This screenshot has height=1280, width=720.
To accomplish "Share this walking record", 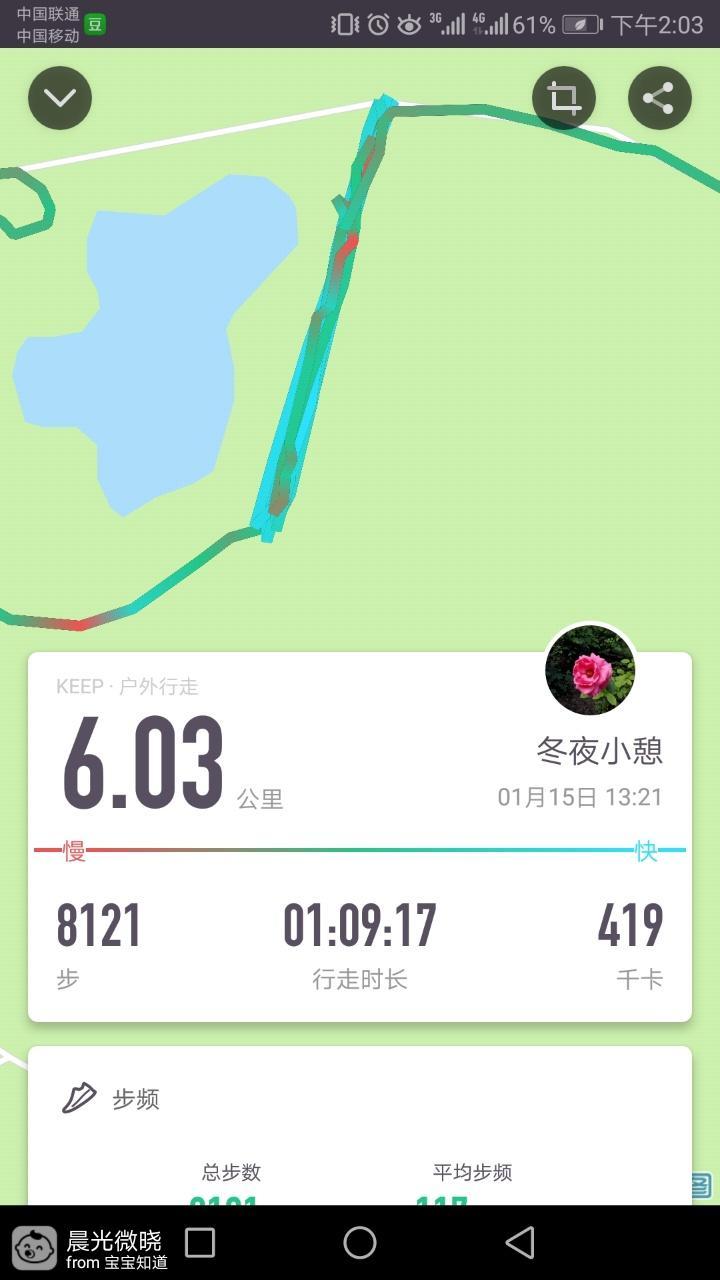I will [659, 98].
